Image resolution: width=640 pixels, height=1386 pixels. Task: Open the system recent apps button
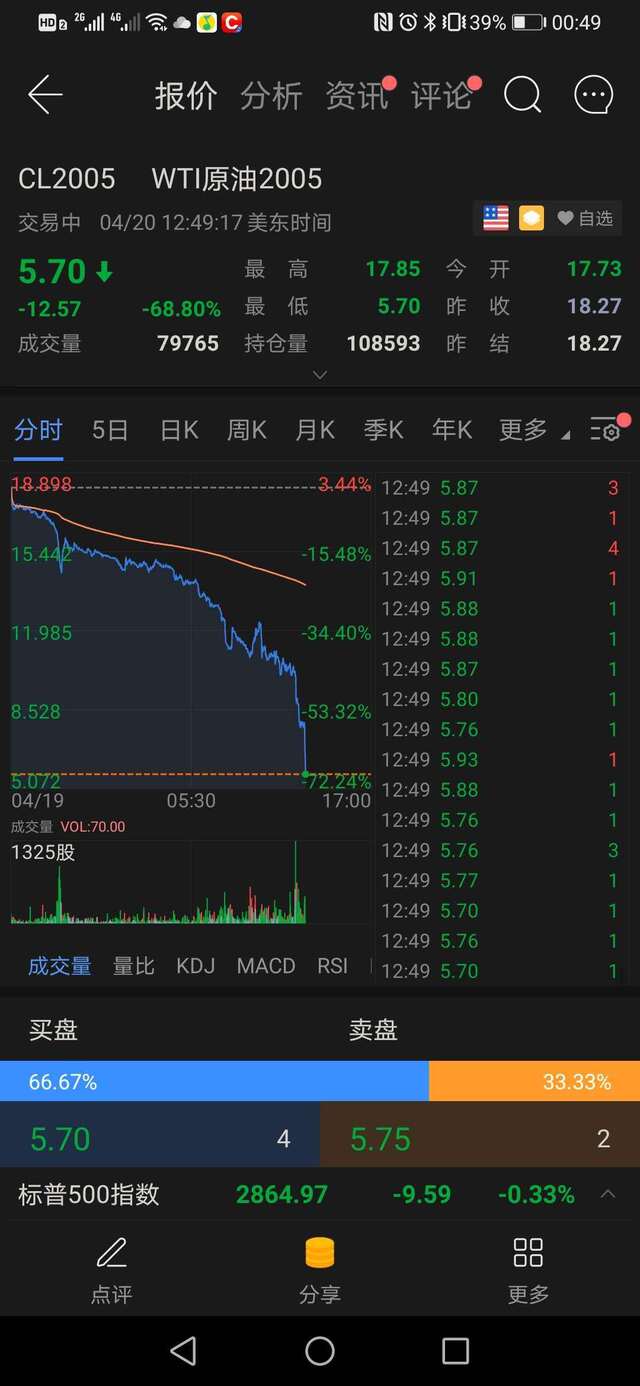point(455,1351)
